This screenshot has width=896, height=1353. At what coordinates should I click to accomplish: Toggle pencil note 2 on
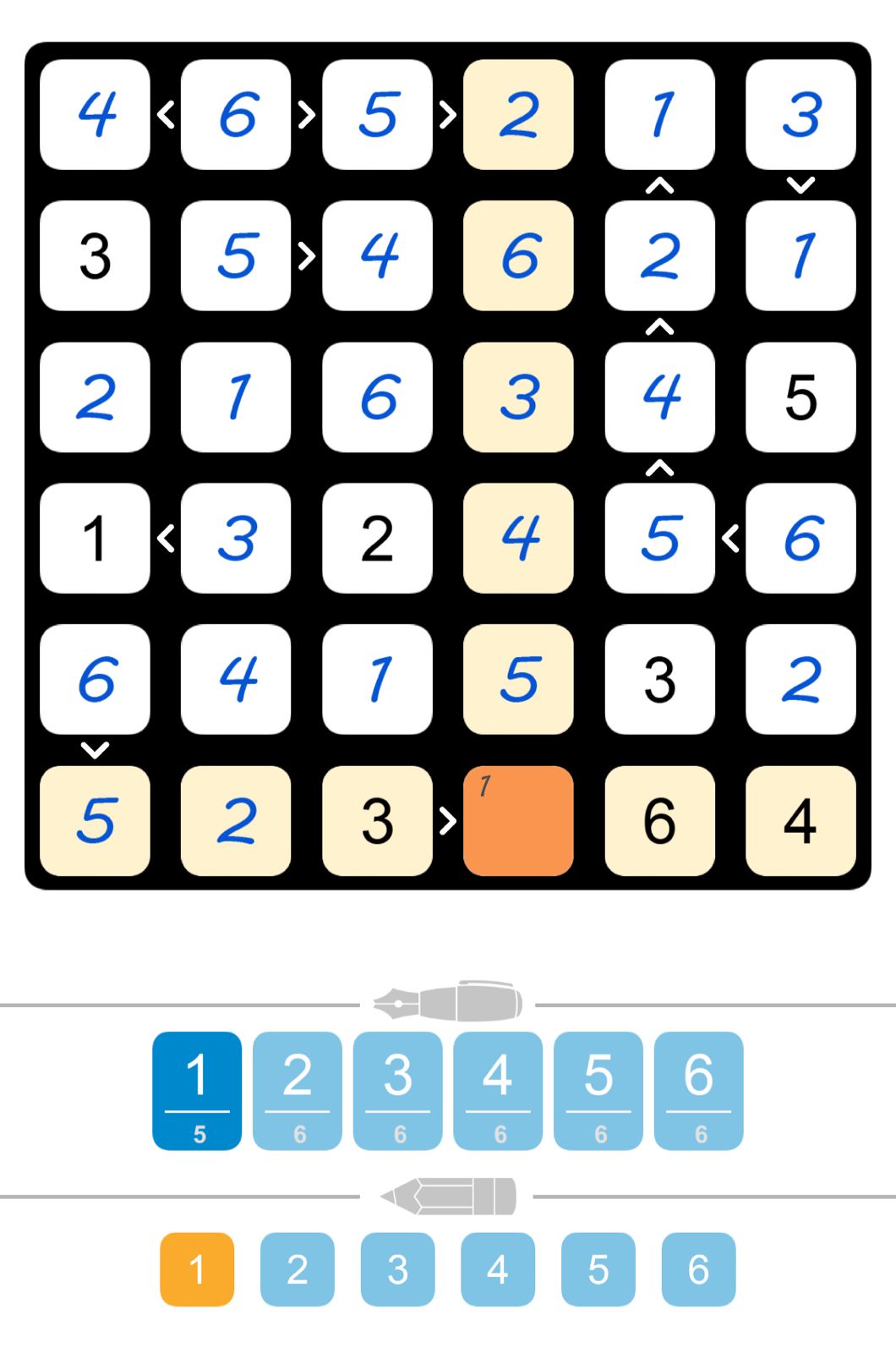tap(296, 1268)
